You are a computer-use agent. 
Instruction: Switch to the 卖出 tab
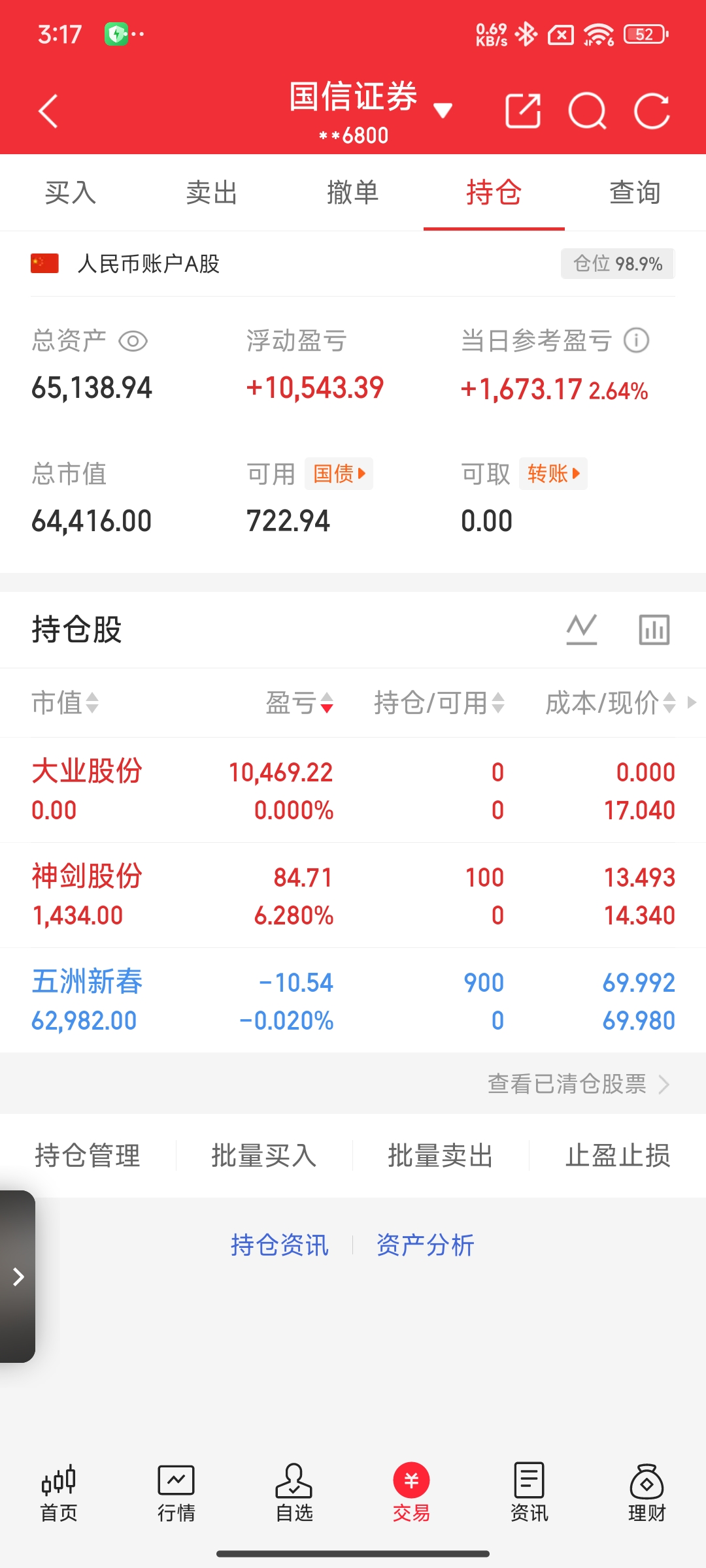(212, 193)
